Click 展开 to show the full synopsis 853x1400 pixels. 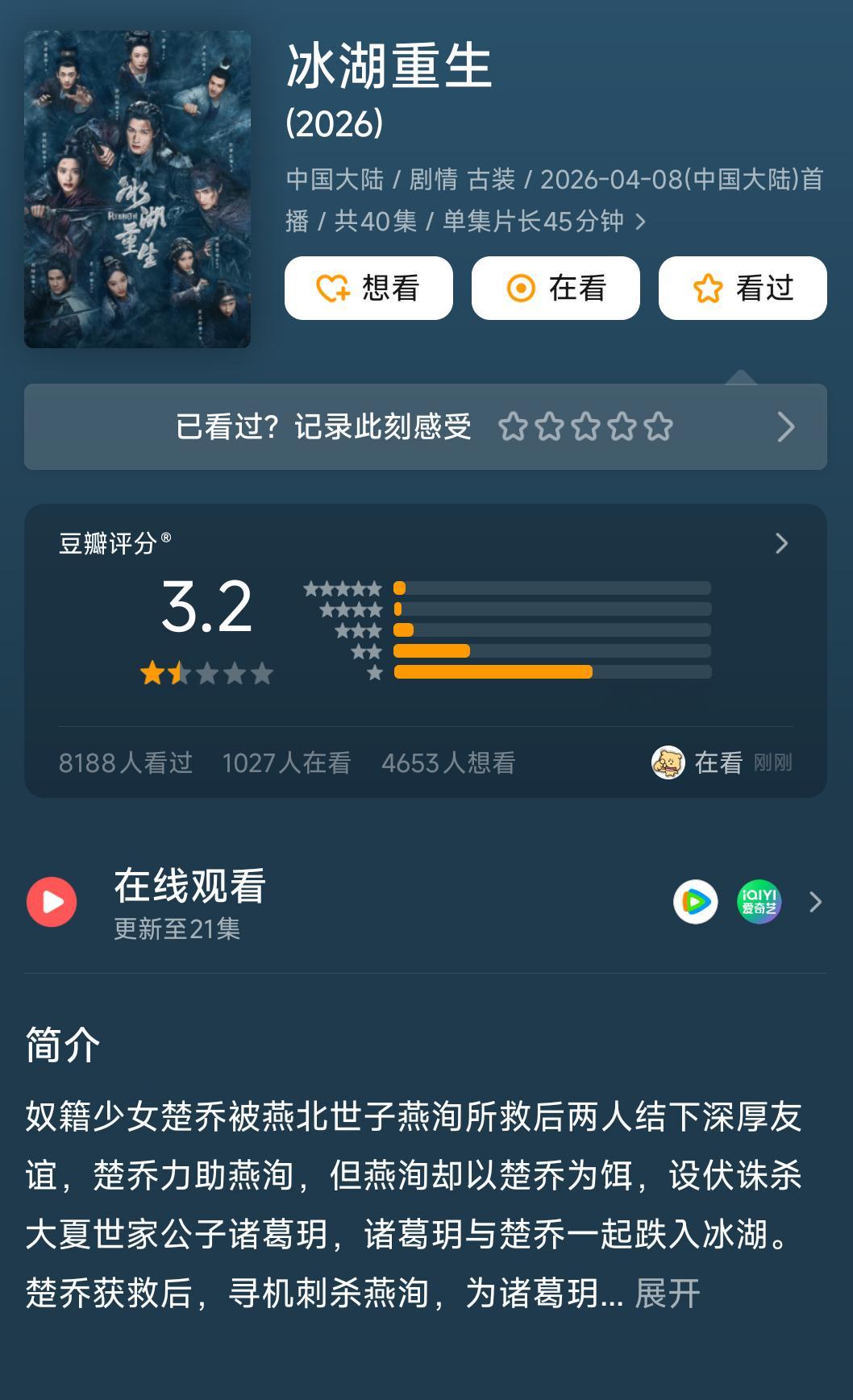668,1293
